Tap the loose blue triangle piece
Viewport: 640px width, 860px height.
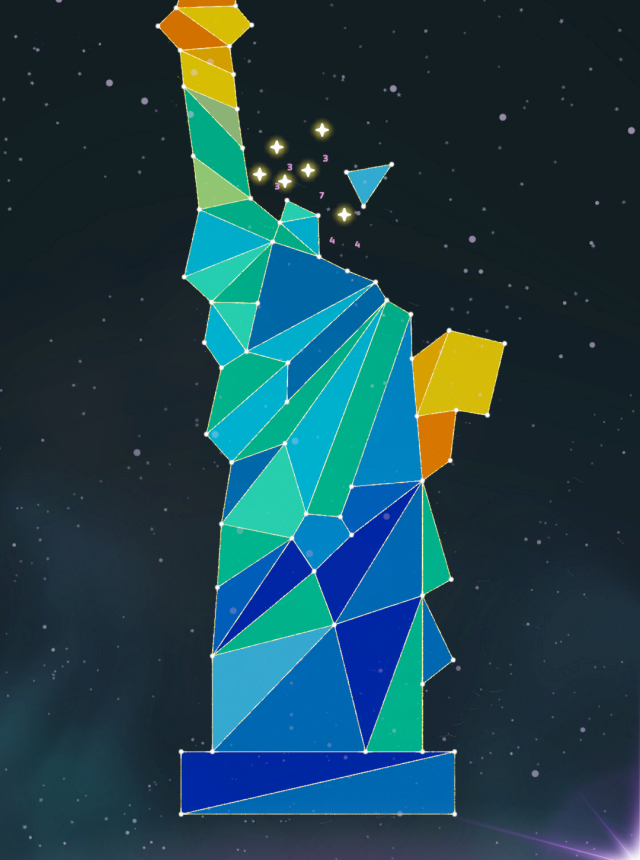(367, 182)
